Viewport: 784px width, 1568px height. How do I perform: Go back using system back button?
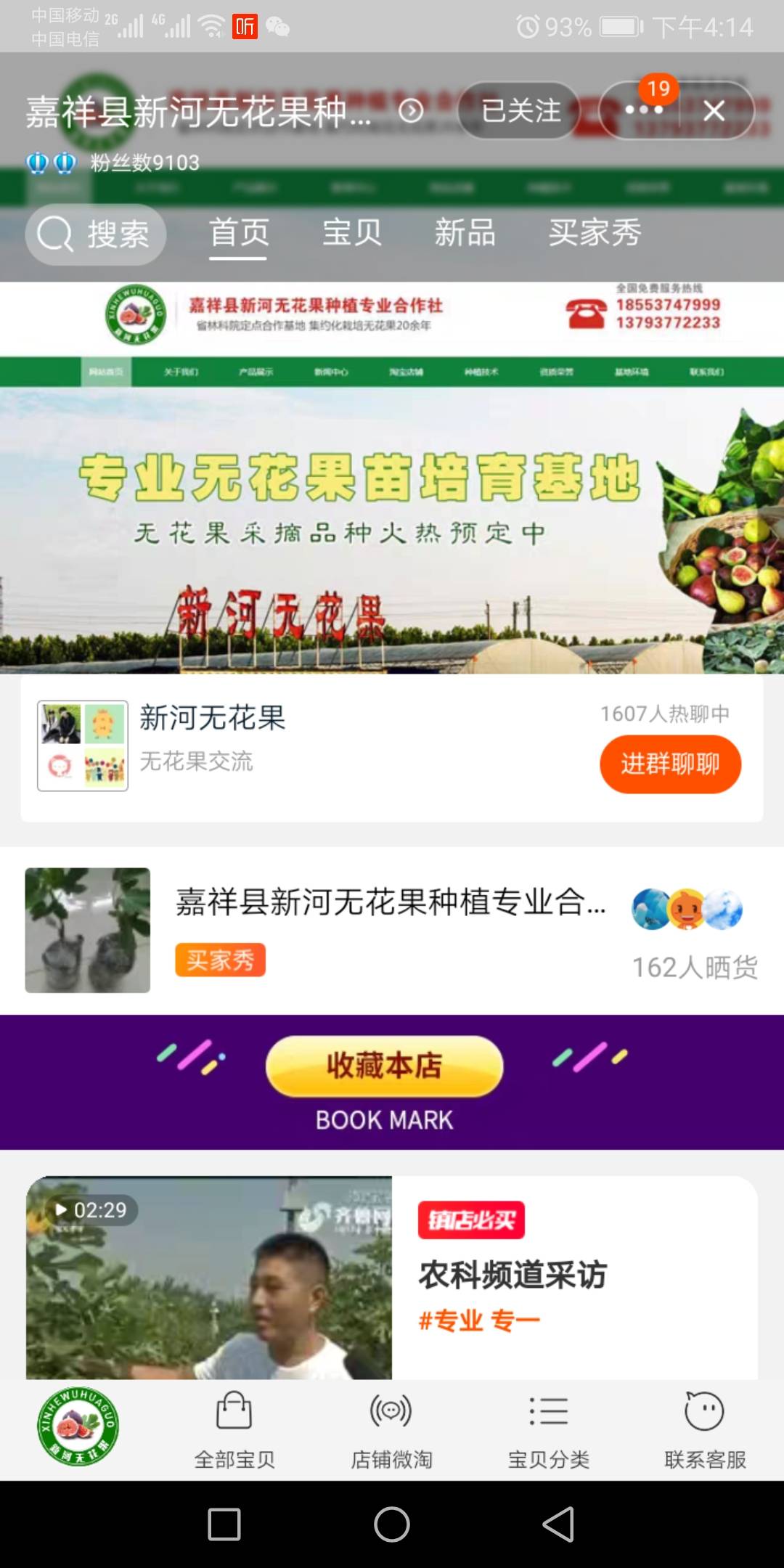coord(558,1524)
